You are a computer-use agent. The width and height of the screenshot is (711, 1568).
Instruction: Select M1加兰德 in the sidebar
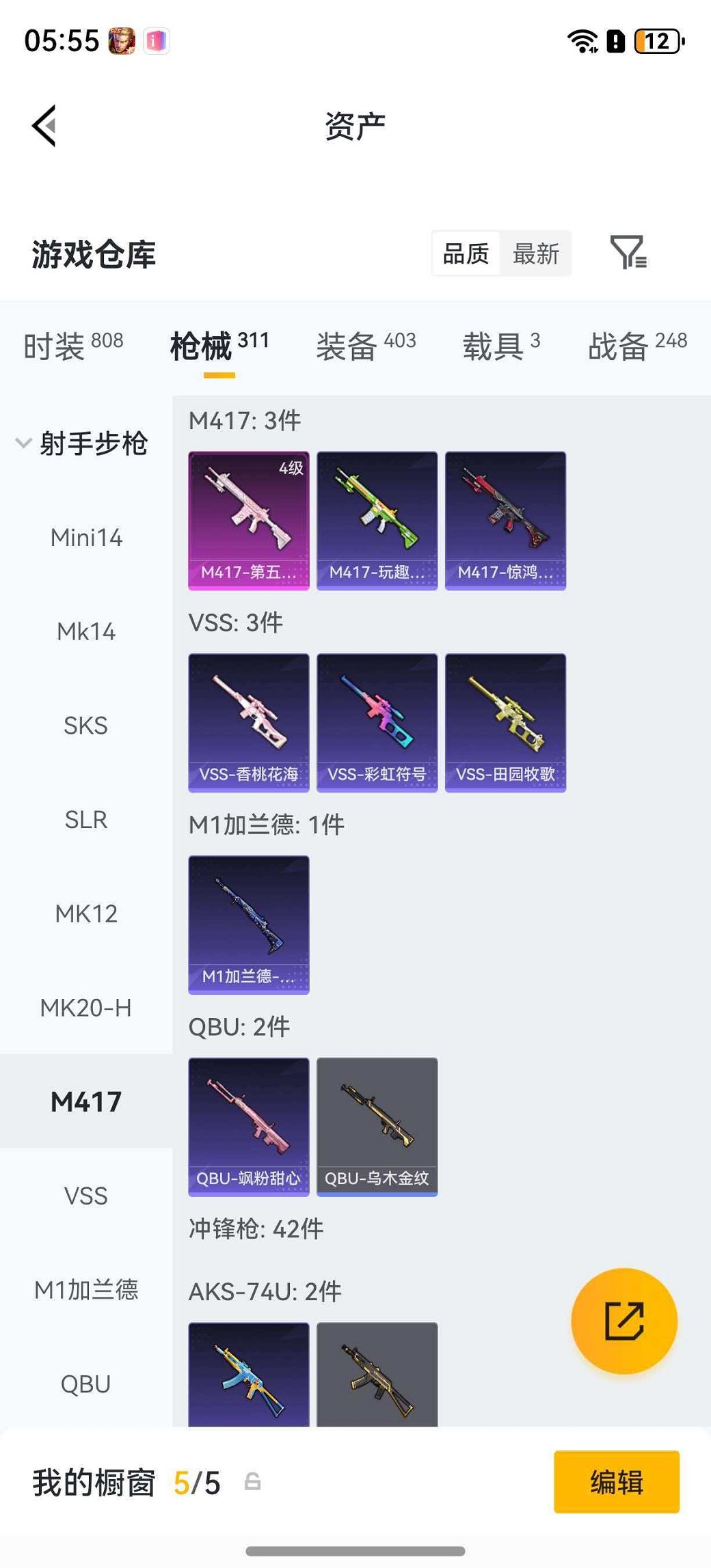[x=86, y=1290]
